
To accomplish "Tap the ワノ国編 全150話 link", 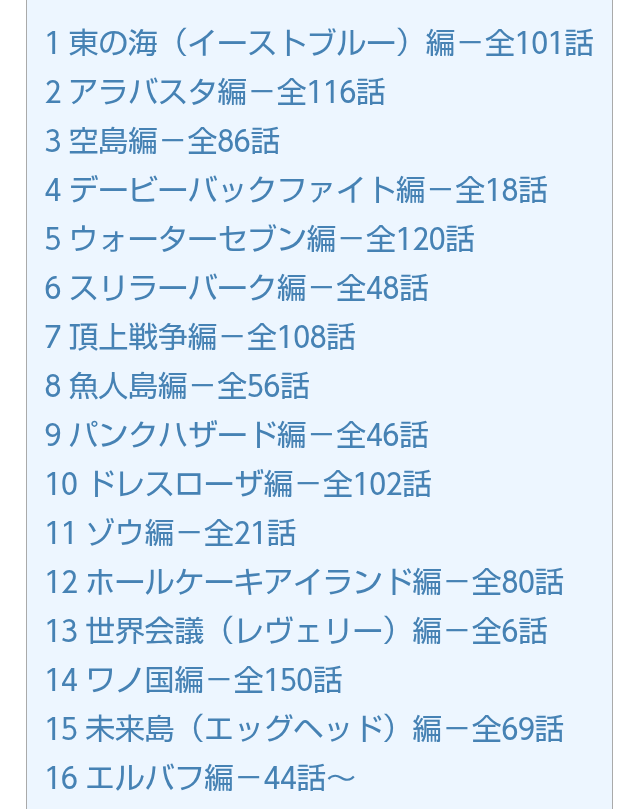I will point(193,680).
